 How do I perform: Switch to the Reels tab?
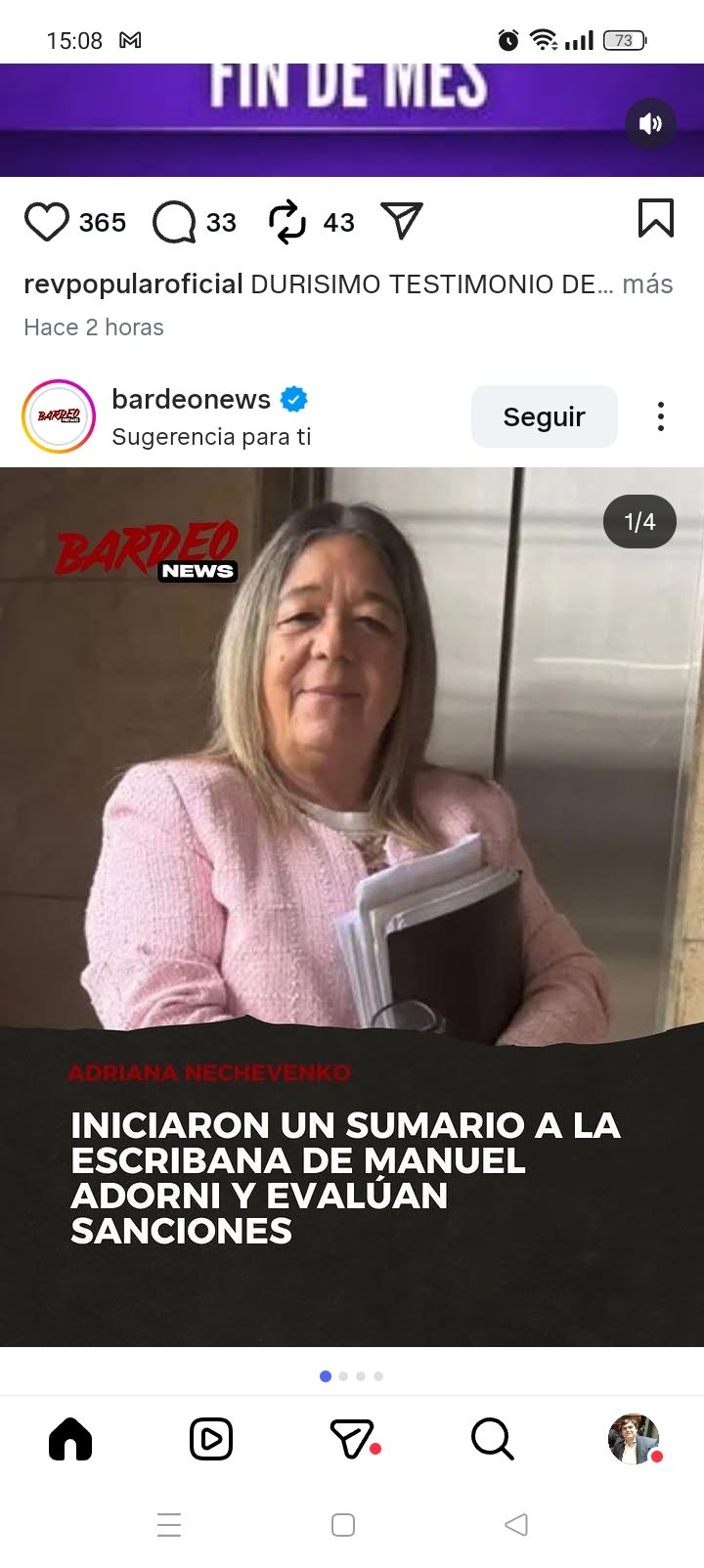pyautogui.click(x=211, y=1439)
